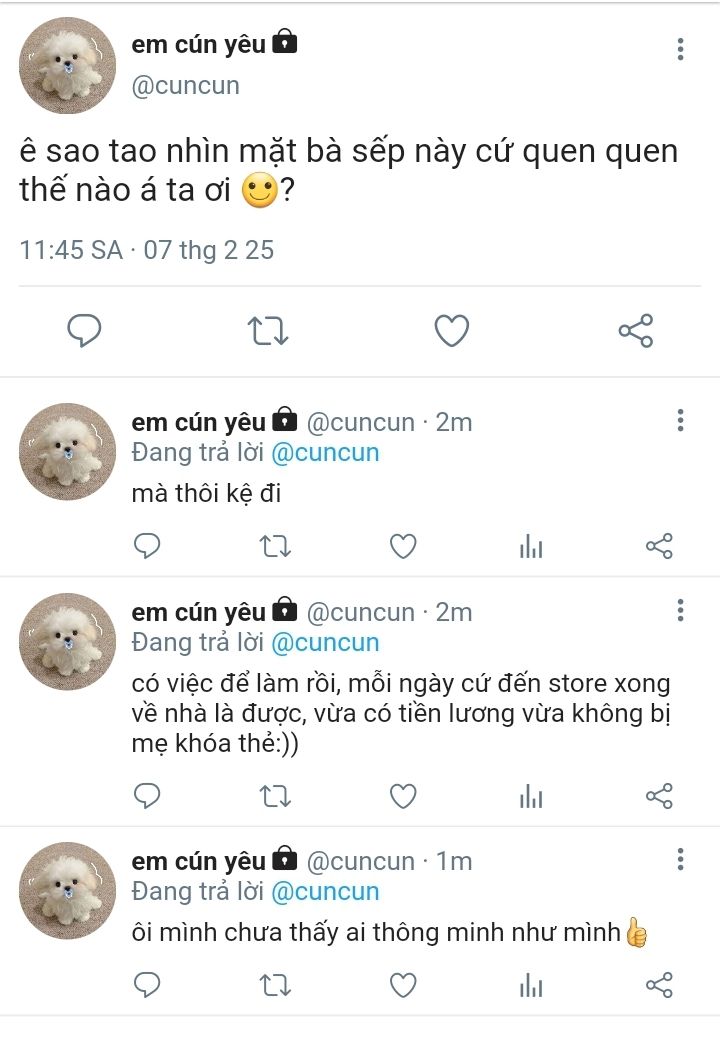Like the "mà thôi kệ đi" reply
This screenshot has width=720, height=1050.
click(x=402, y=546)
